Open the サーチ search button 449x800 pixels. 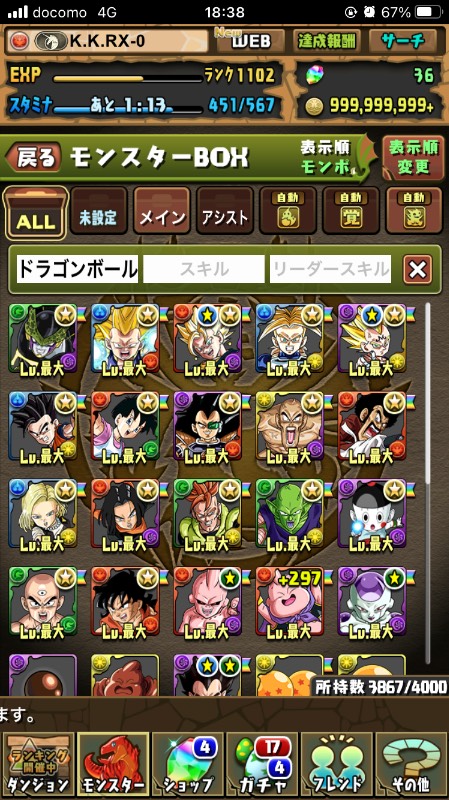point(403,41)
